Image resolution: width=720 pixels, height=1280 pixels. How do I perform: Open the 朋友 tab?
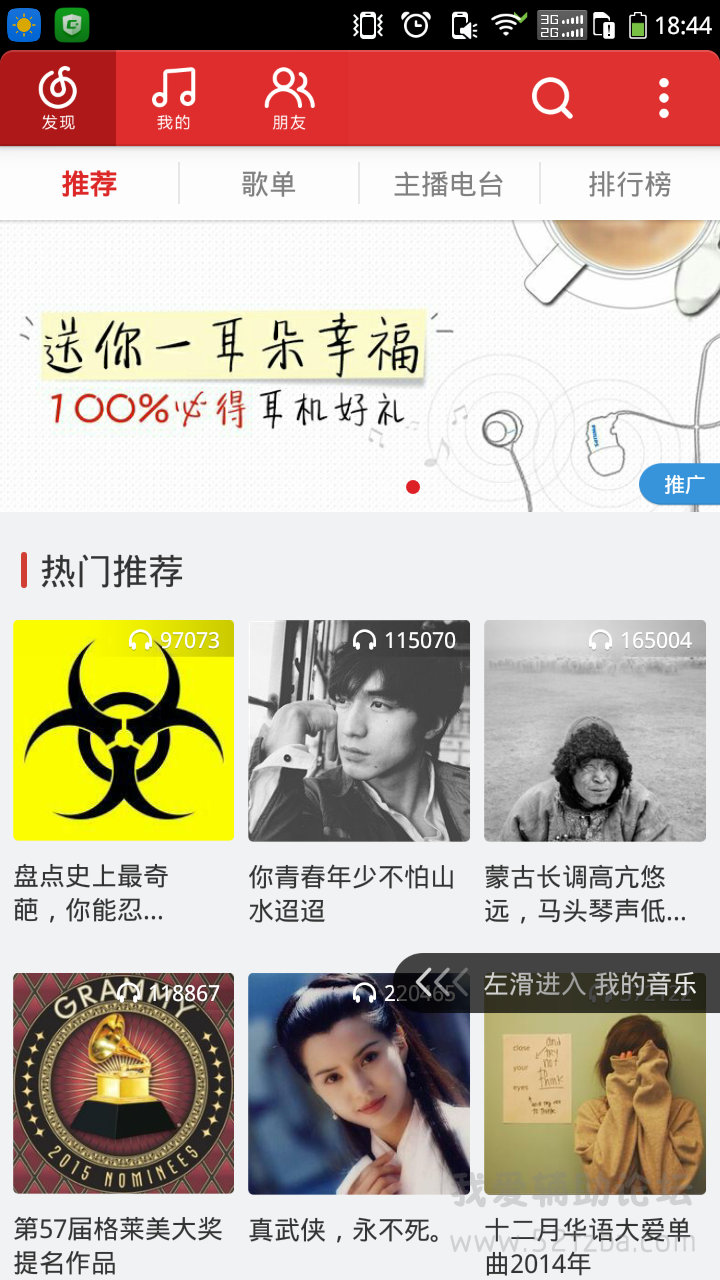point(289,99)
